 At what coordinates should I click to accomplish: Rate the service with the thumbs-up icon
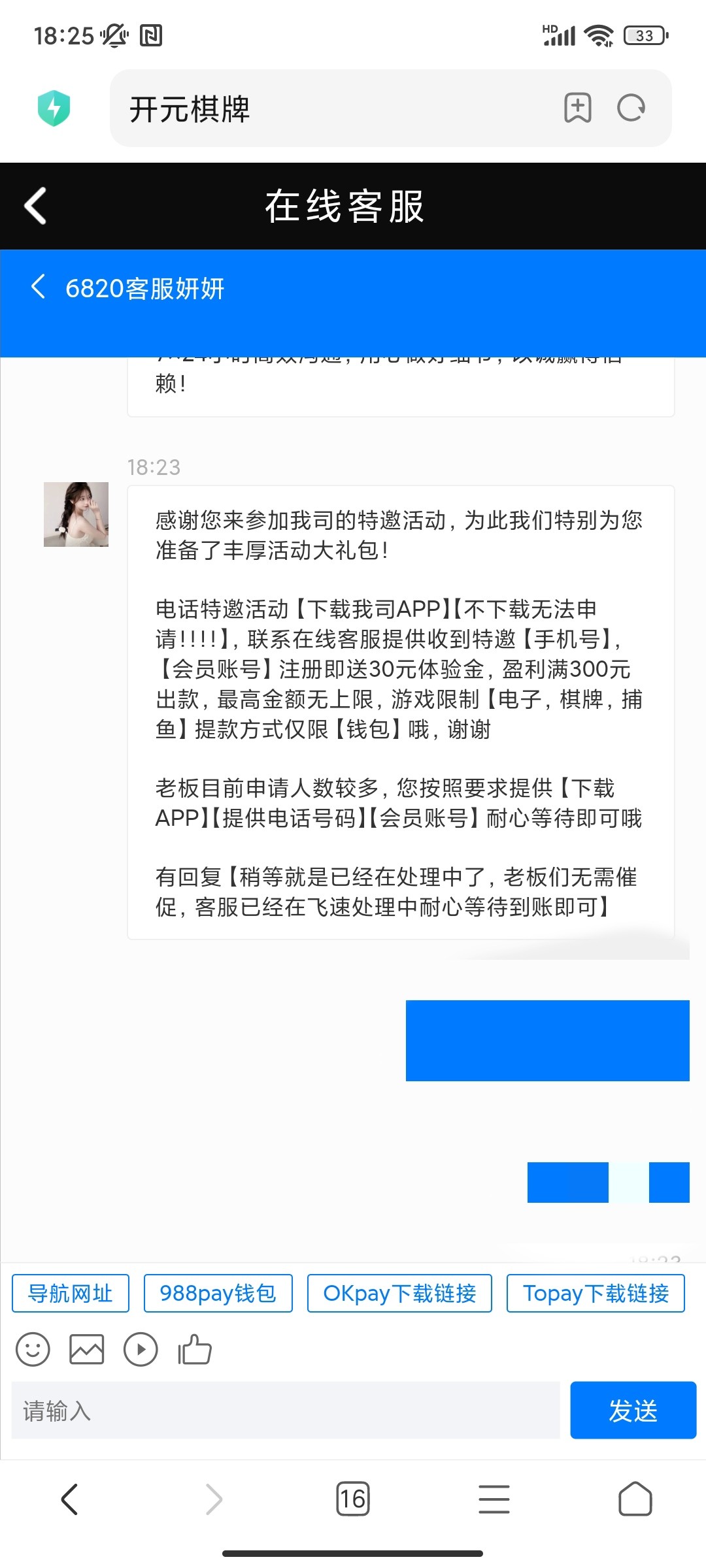coord(195,1349)
